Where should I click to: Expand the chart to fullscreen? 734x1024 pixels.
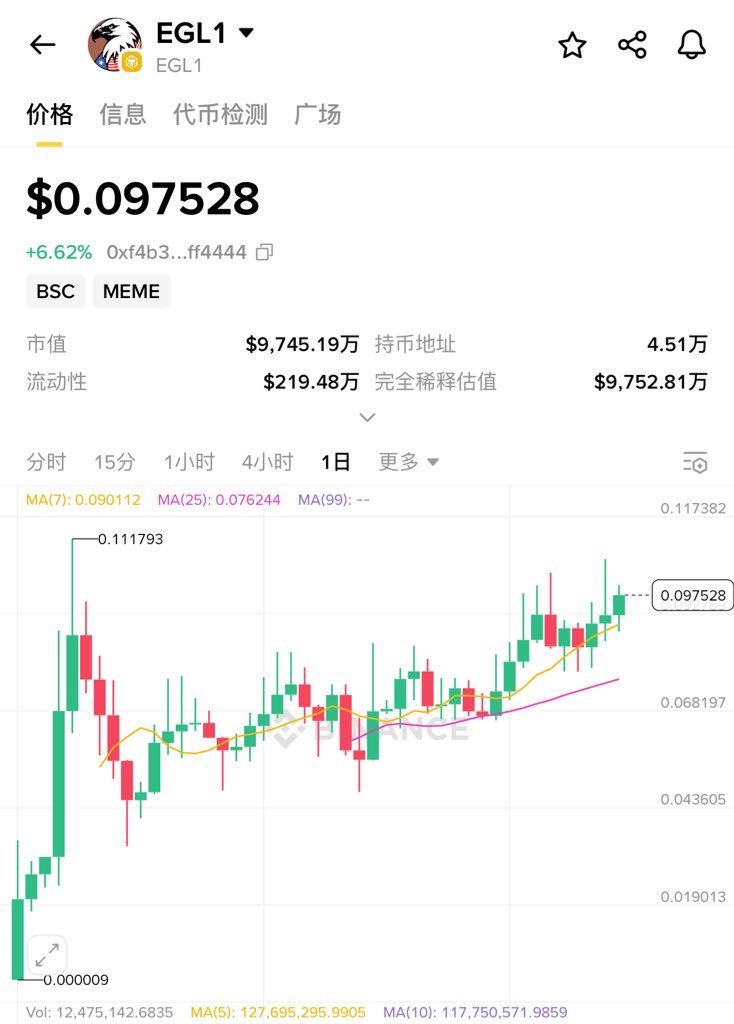[x=46, y=956]
